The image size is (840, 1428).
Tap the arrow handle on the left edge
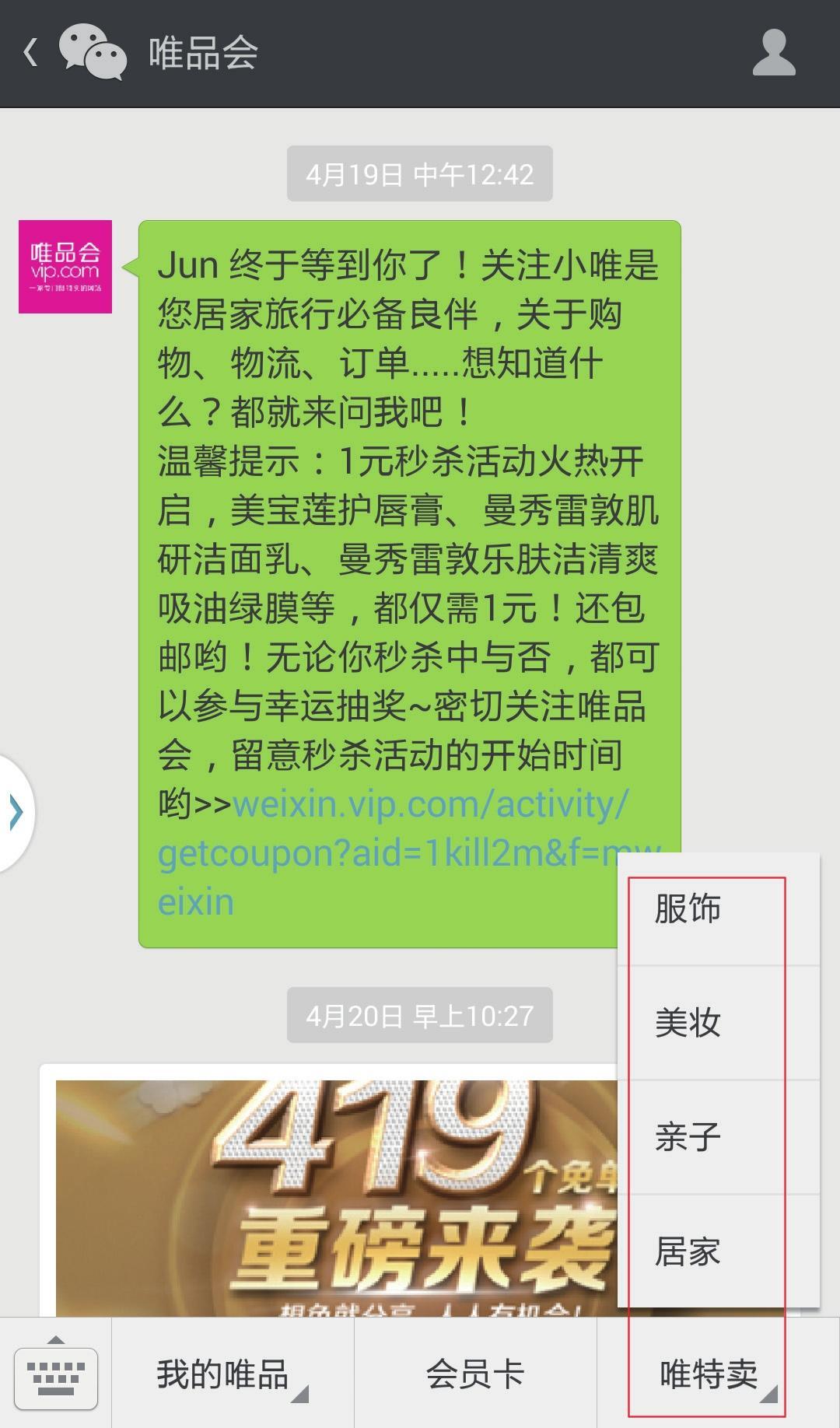[x=16, y=813]
